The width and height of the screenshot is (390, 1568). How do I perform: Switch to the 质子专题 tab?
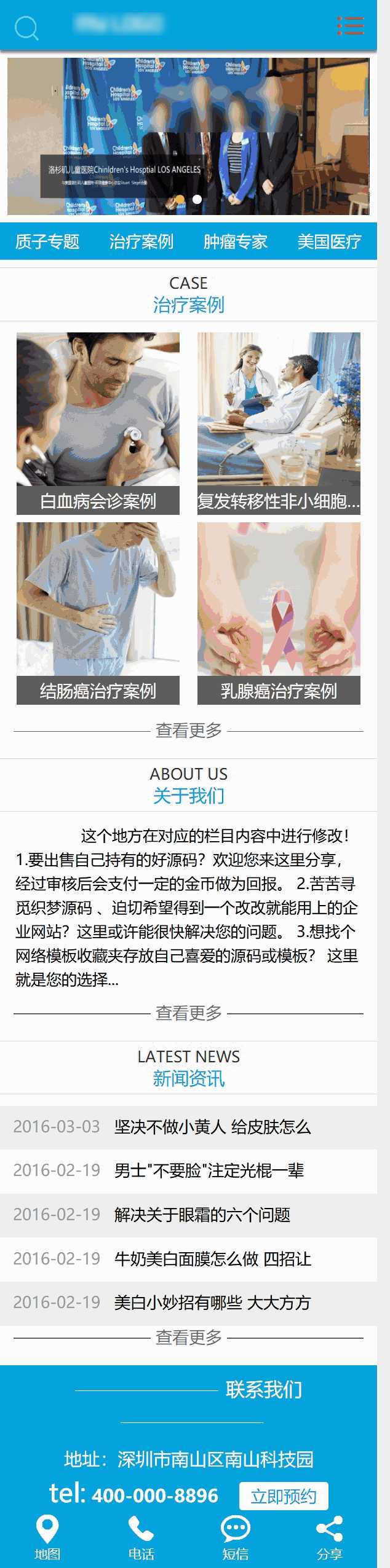[47, 241]
